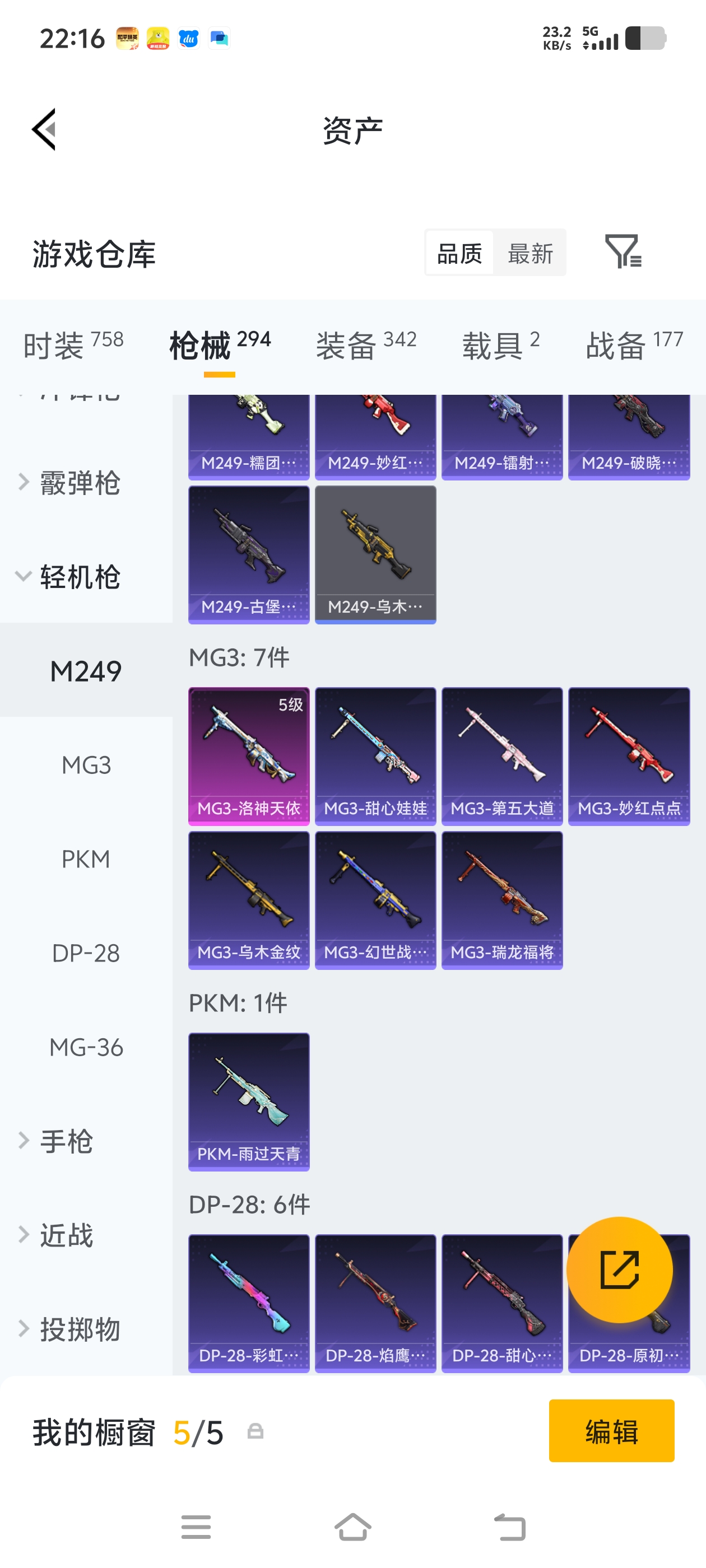The image size is (706, 1568).
Task: Tap the orange share floating button
Action: (619, 1270)
